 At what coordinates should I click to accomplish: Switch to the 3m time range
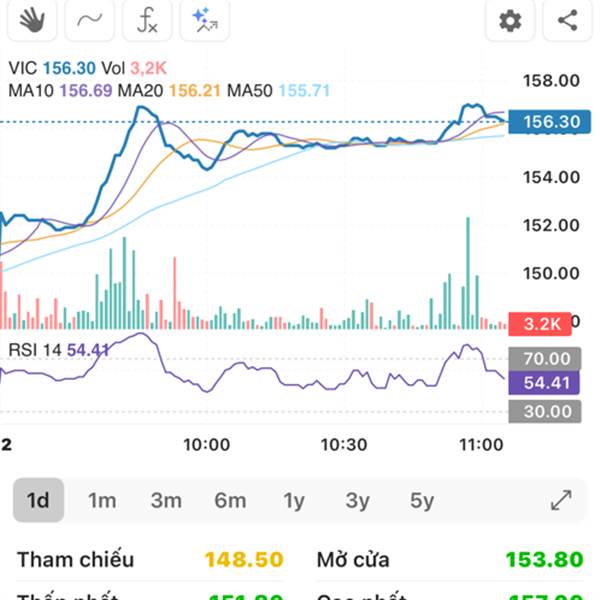[x=166, y=500]
